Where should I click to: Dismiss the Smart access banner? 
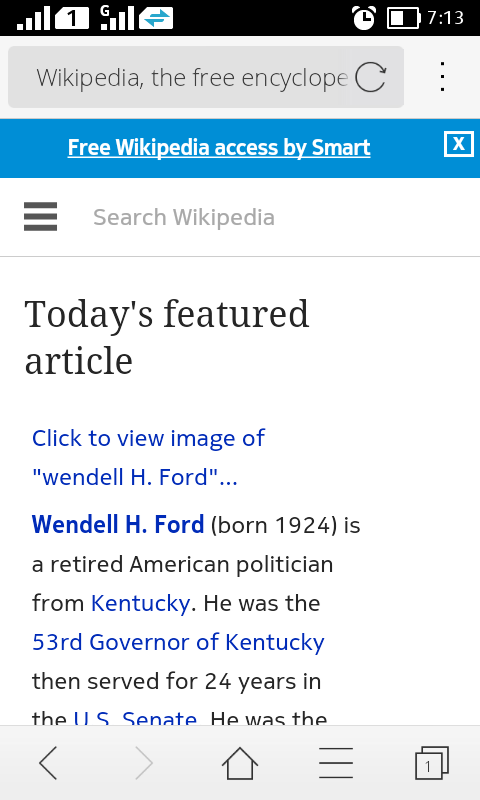click(x=459, y=144)
